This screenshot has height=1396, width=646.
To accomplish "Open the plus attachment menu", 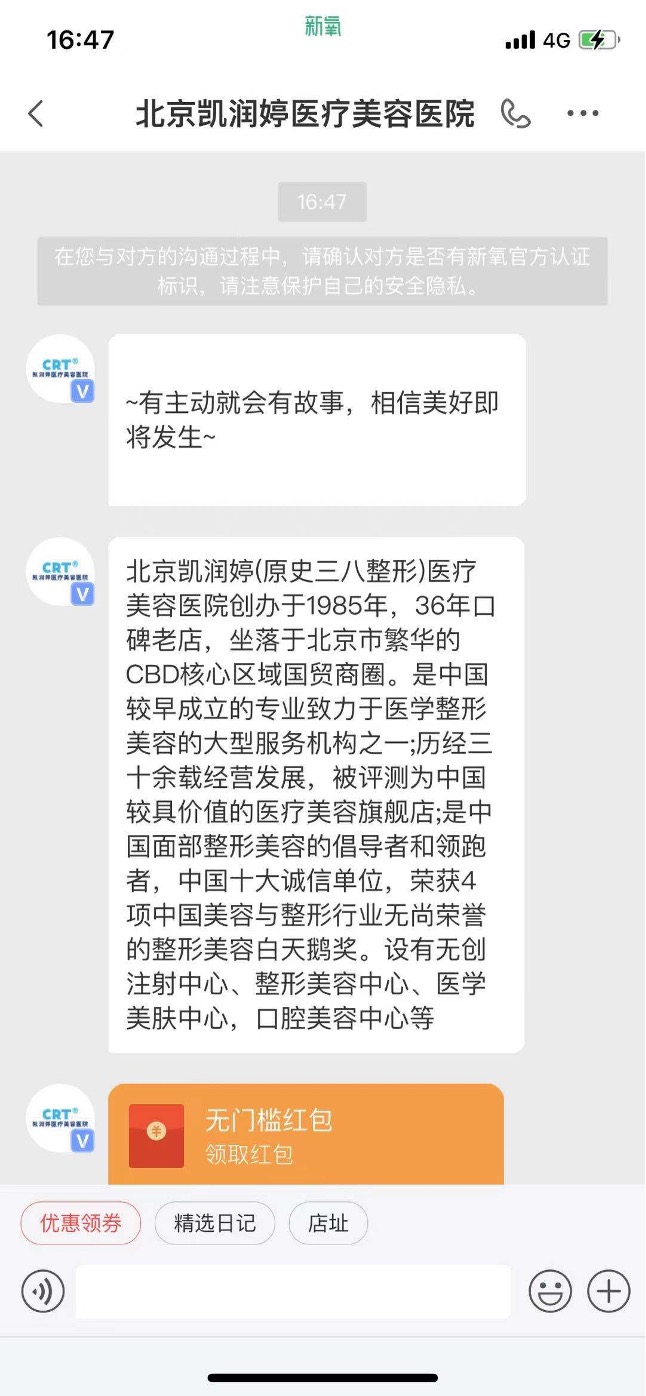I will (608, 1291).
